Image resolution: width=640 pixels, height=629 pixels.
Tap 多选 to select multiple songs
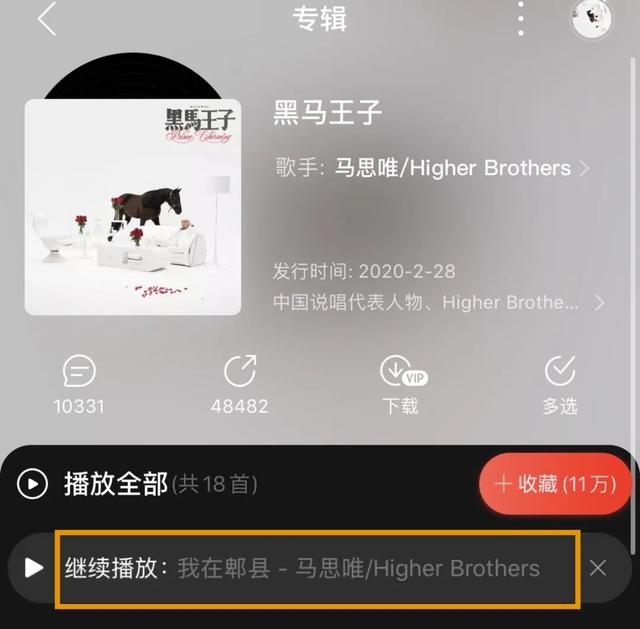560,384
